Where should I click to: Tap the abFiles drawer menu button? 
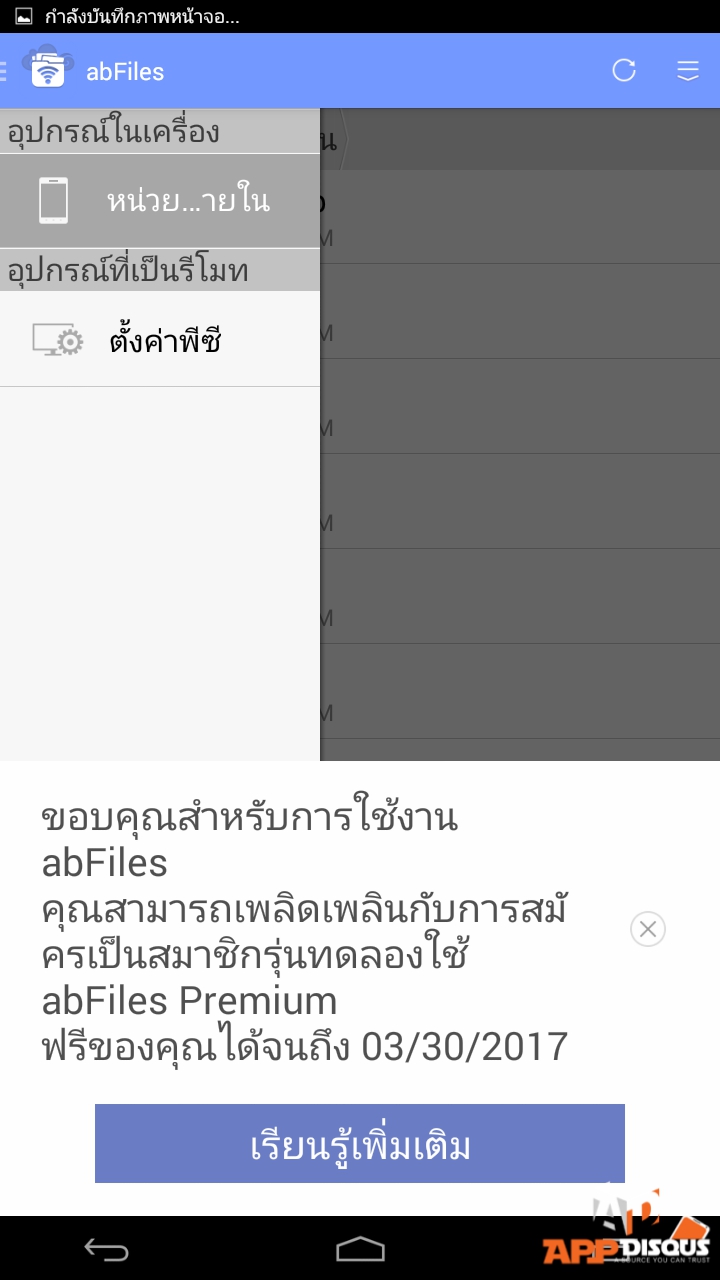tap(40, 70)
